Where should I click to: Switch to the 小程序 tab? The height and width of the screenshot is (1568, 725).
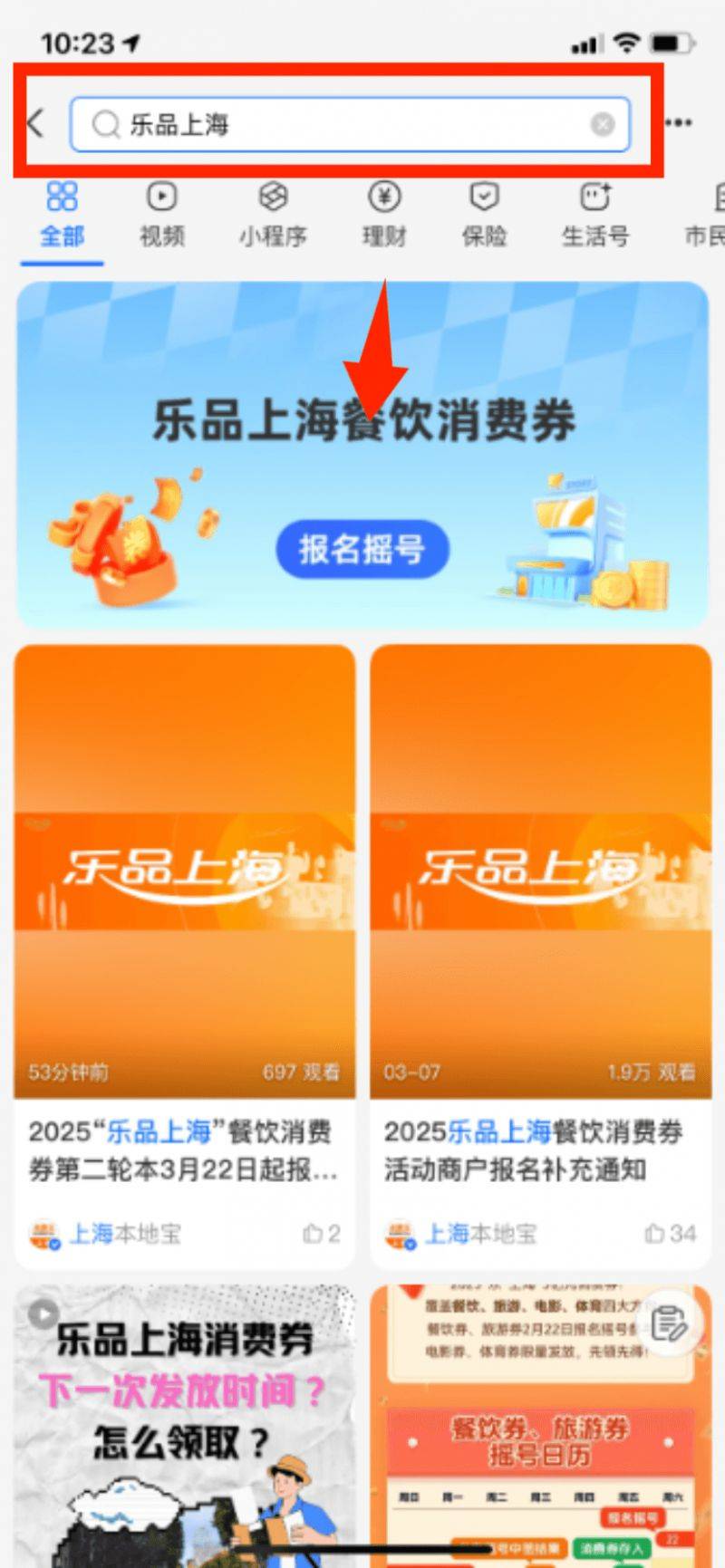click(x=273, y=216)
